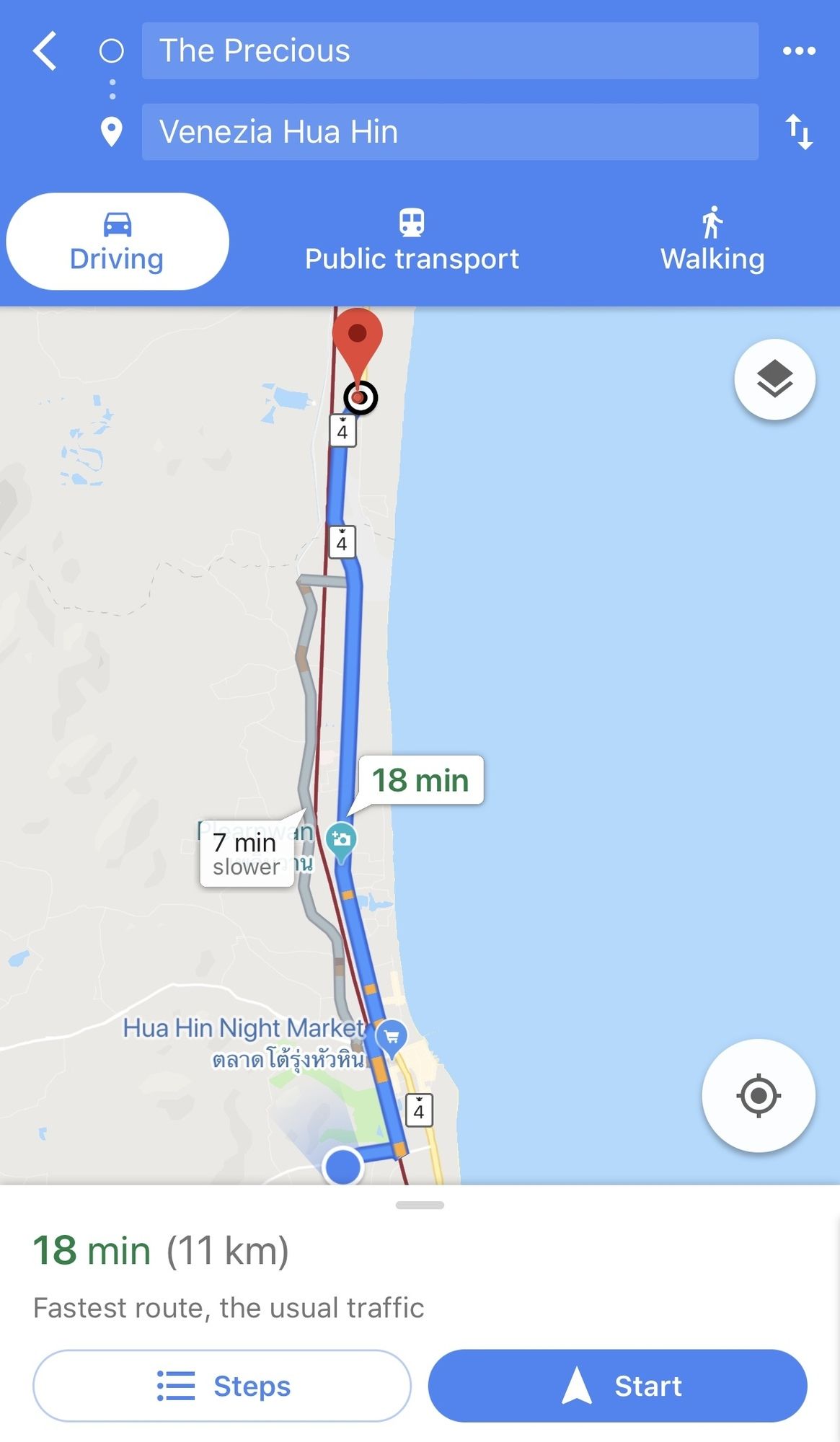Go back with the arrow
Image resolution: width=840 pixels, height=1442 pixels.
pos(45,51)
